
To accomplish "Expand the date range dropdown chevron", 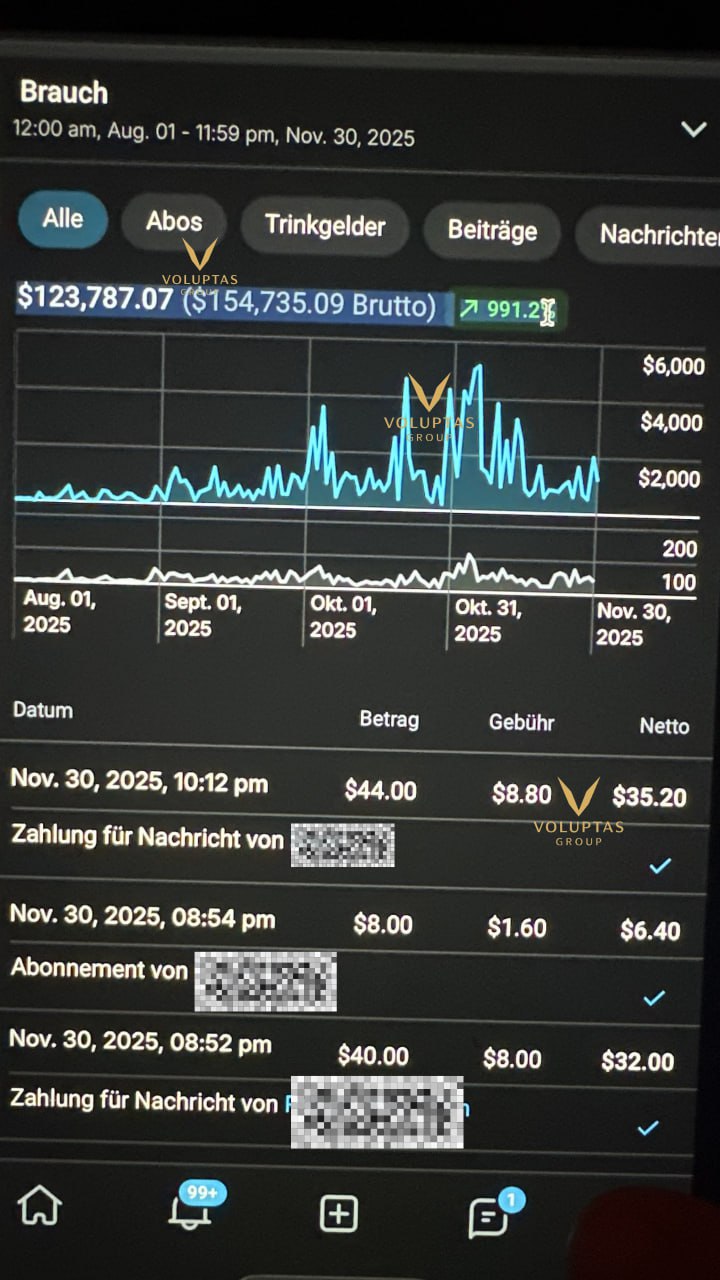I will [693, 129].
